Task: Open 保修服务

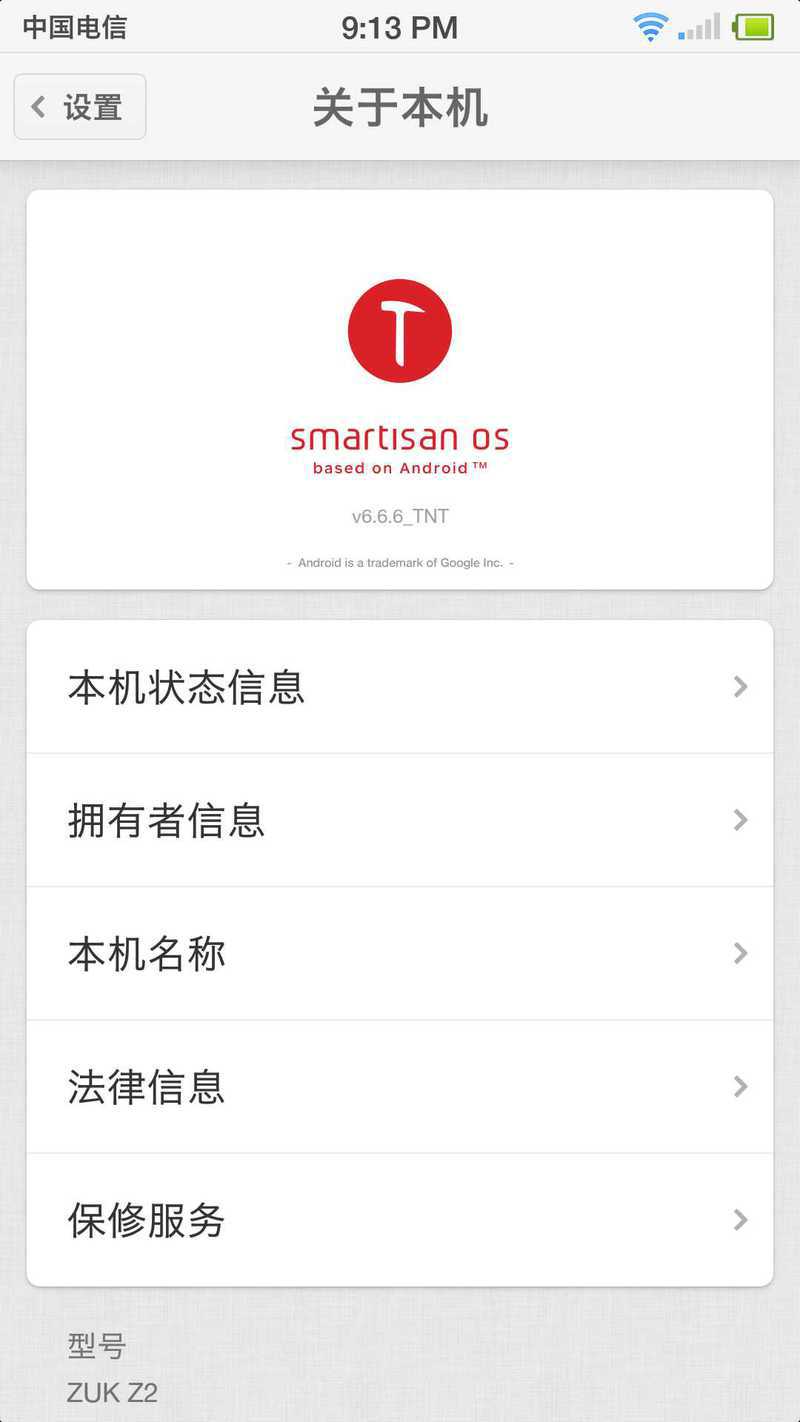Action: (x=400, y=1220)
